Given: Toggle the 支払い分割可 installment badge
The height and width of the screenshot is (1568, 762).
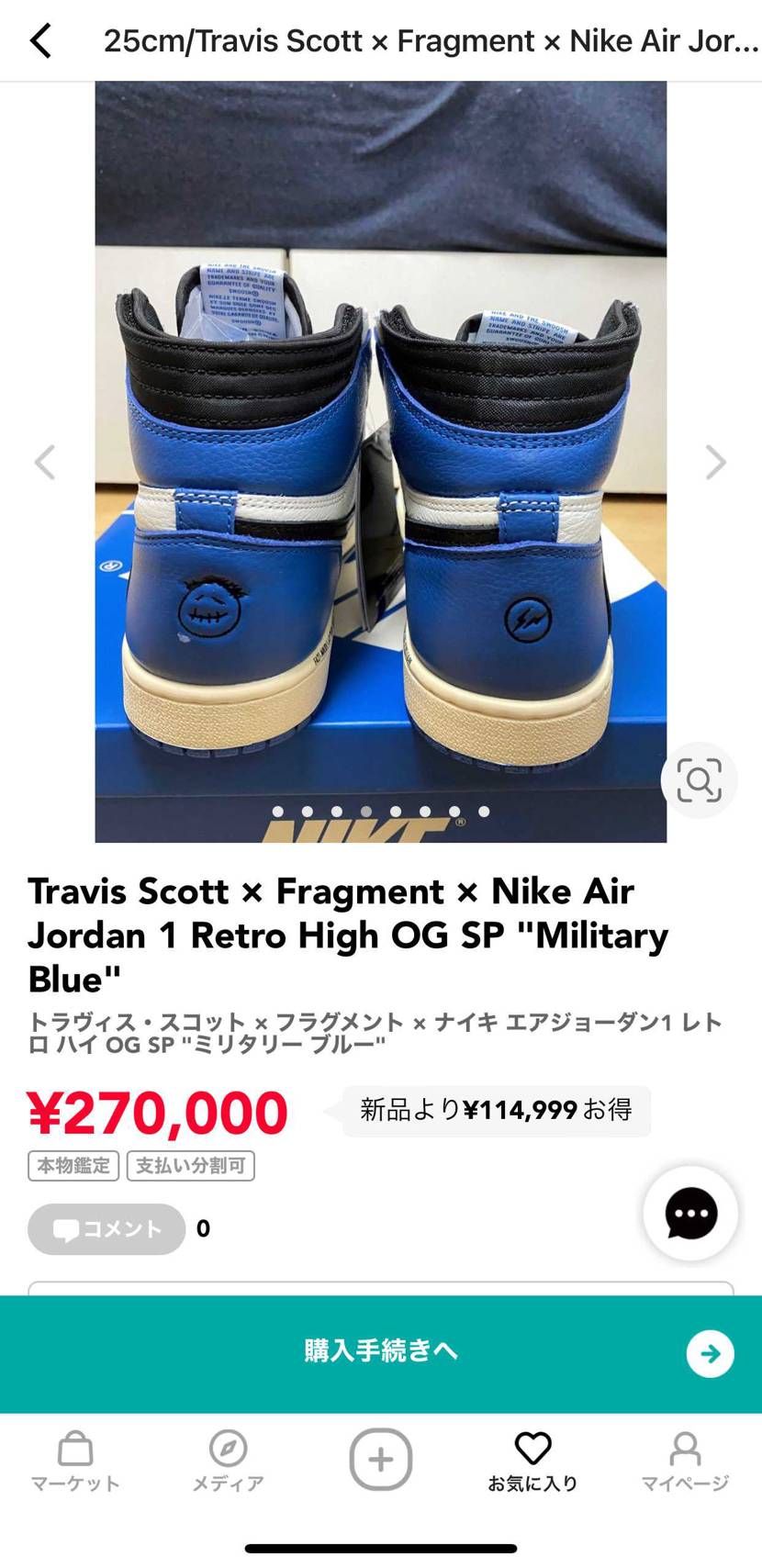Looking at the screenshot, I should [x=190, y=1165].
